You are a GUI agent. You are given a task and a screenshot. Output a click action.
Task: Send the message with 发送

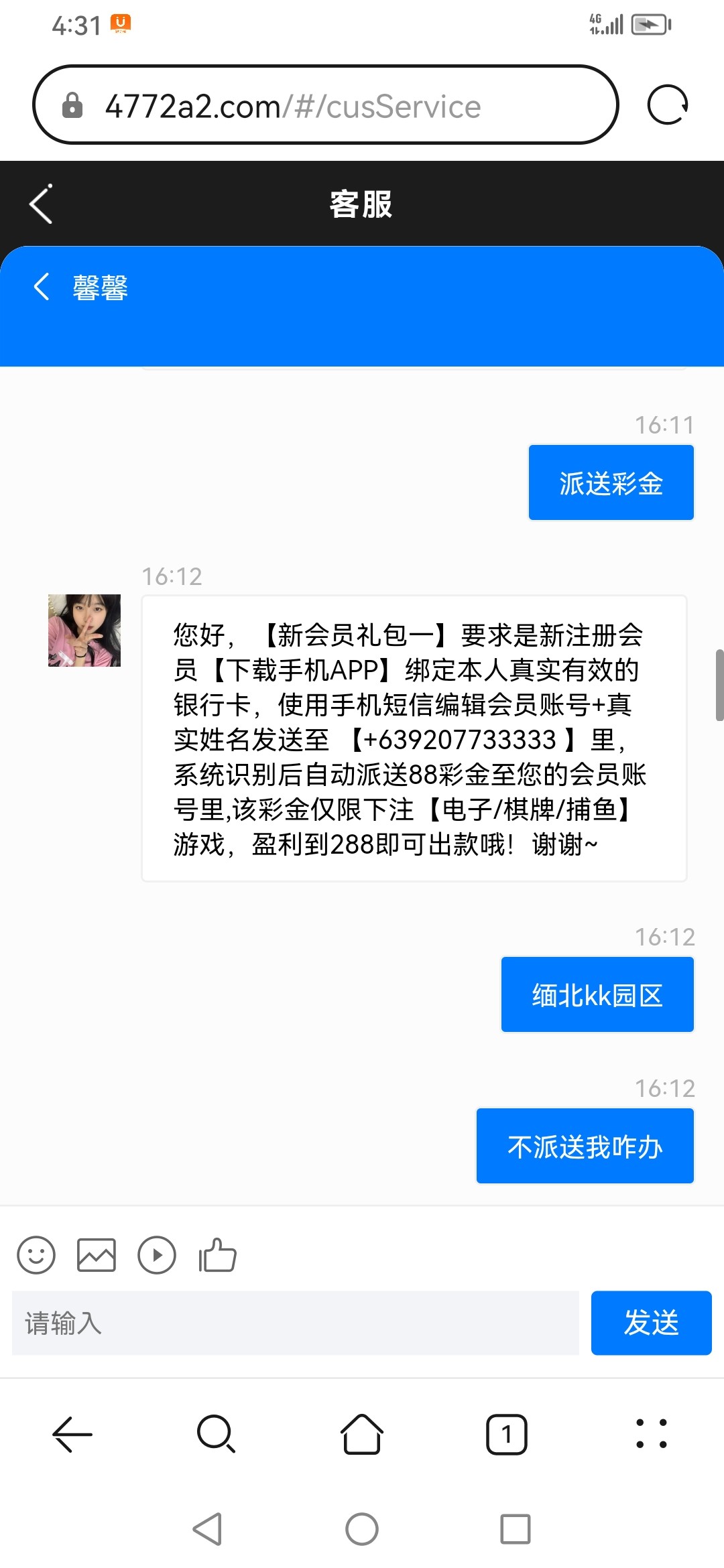(651, 1323)
